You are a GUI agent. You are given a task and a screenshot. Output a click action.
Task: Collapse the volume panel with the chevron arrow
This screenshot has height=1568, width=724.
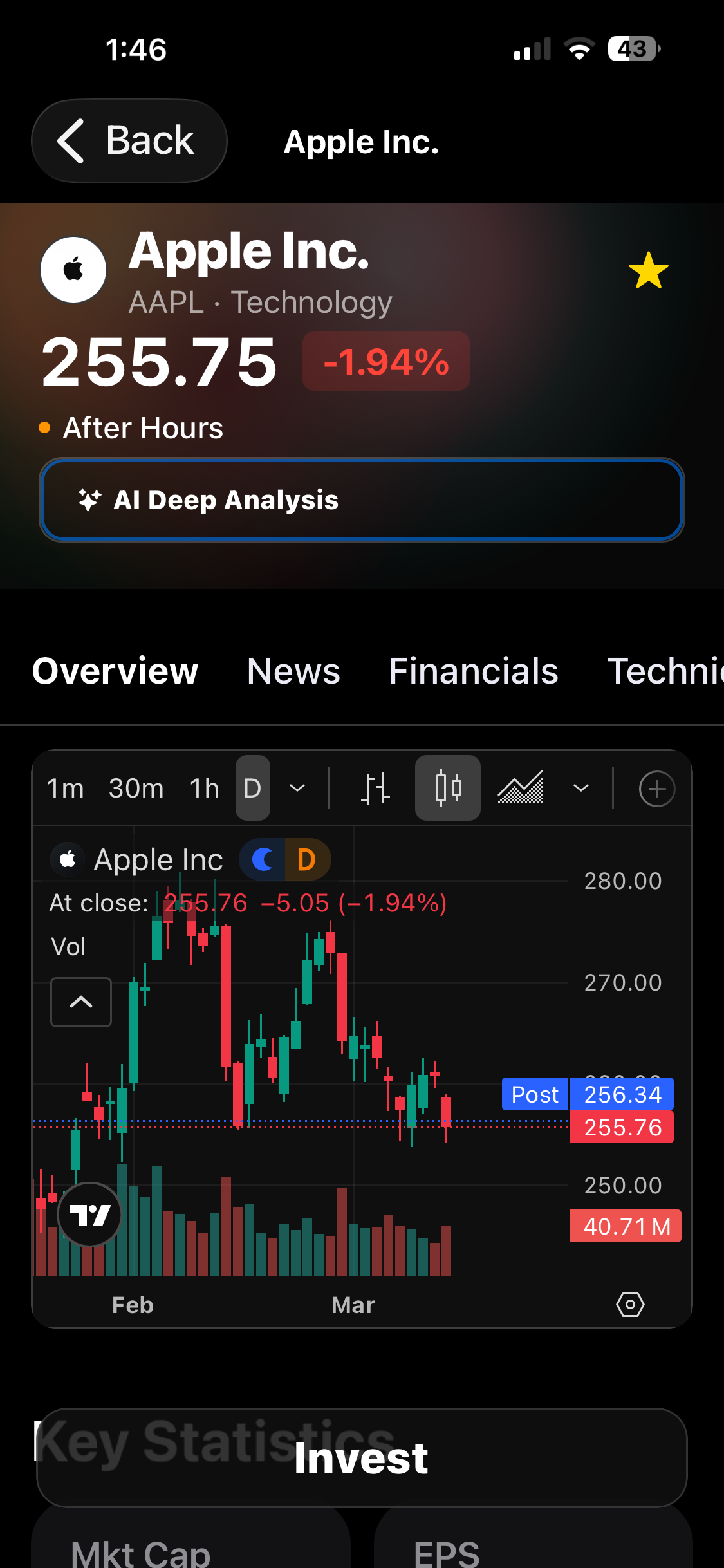coord(80,1002)
